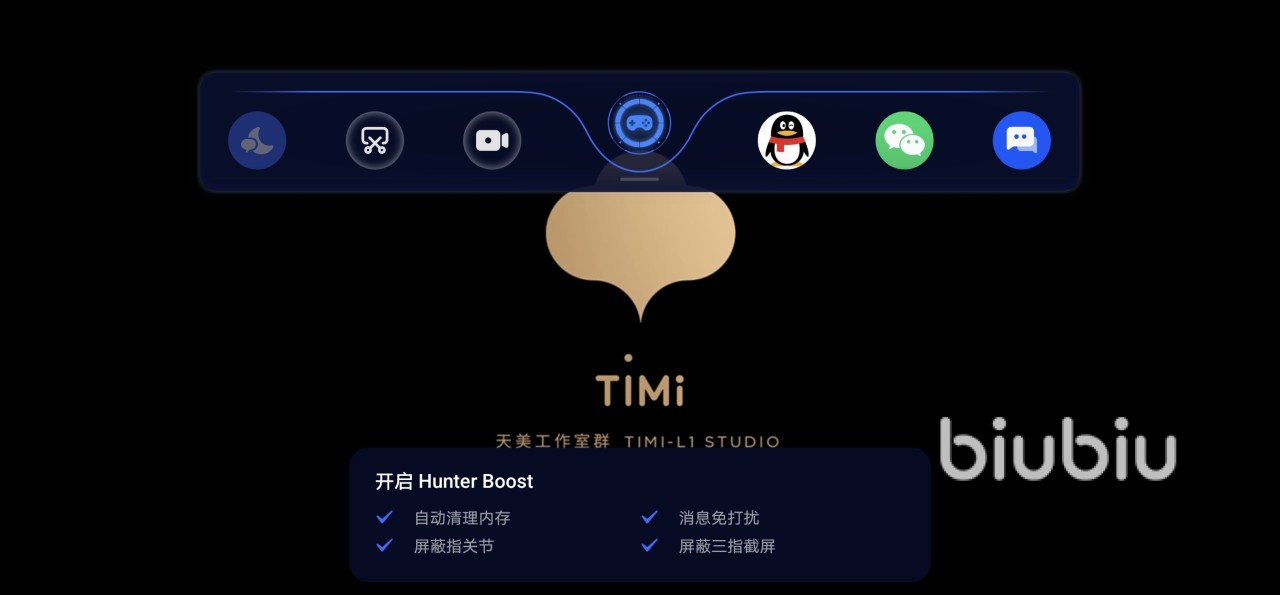Launch QQ from the penguin icon

coord(786,140)
